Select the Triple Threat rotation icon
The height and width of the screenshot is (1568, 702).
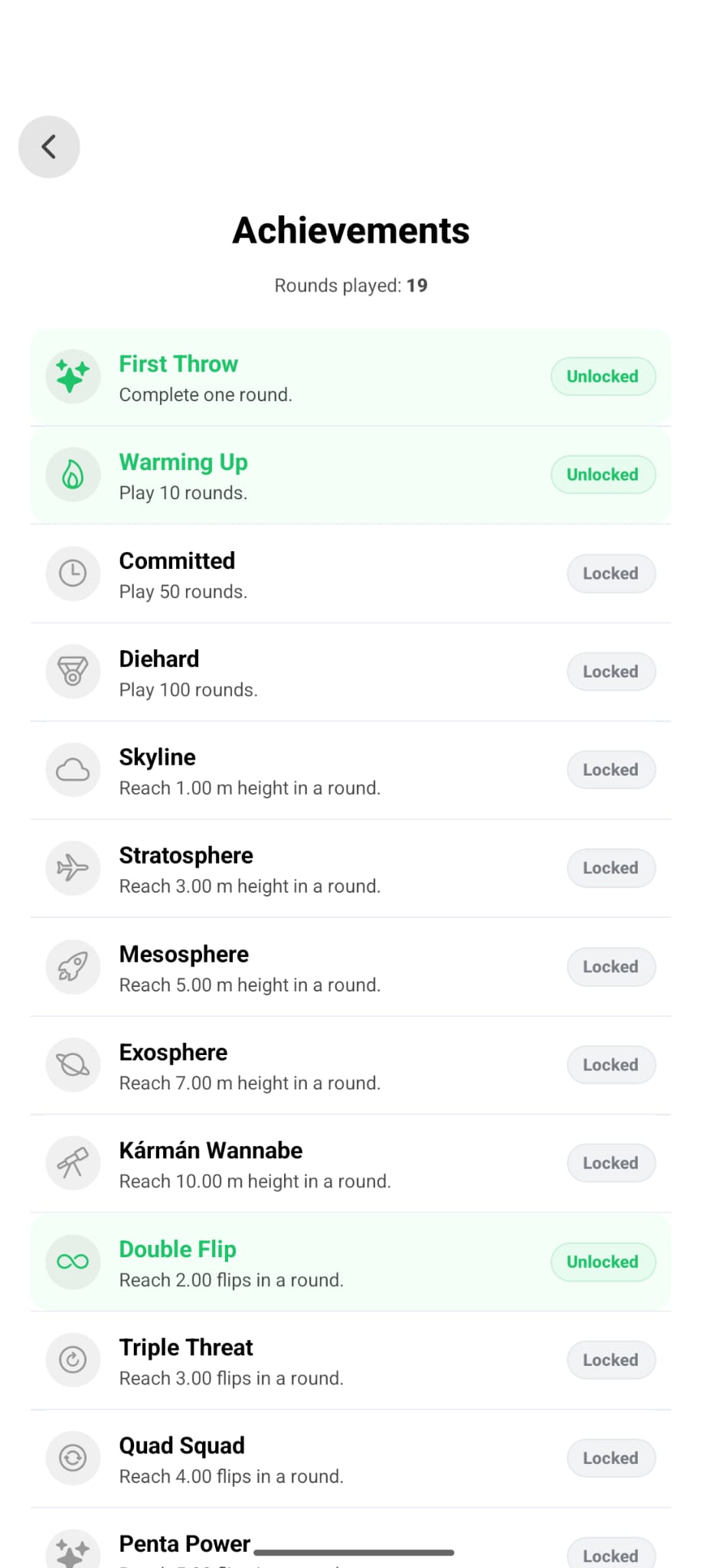pos(73,1360)
